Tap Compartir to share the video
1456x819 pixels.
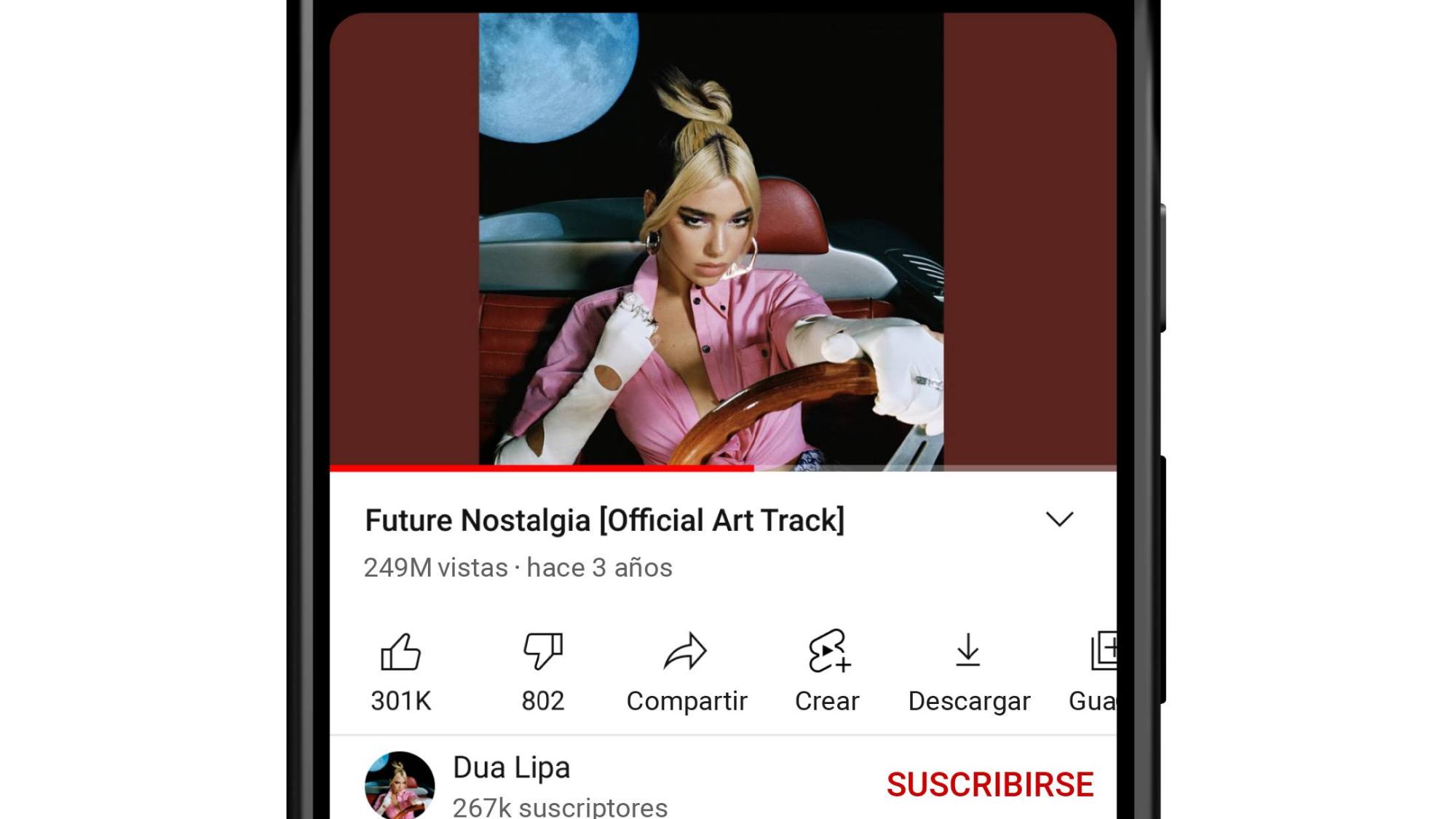(687, 670)
